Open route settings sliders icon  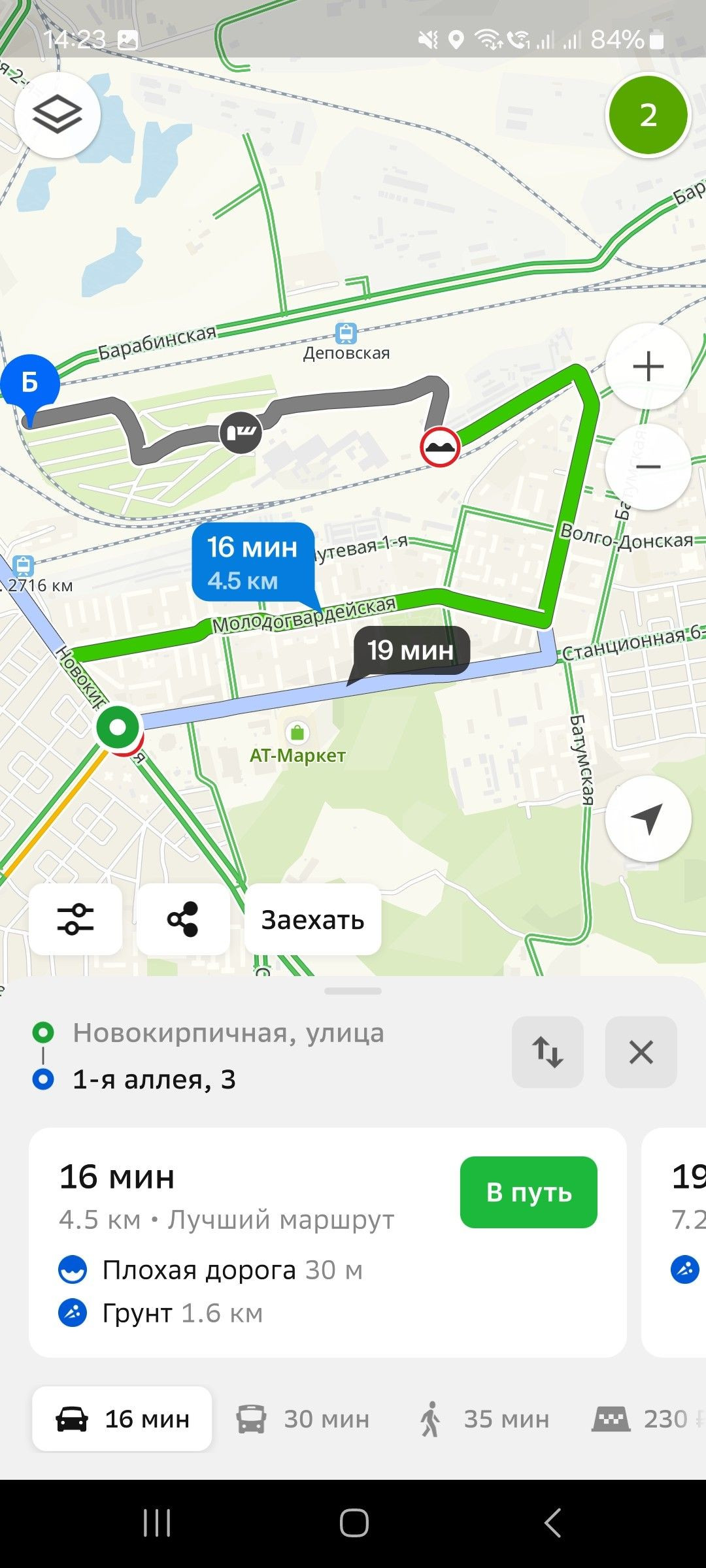coord(76,919)
